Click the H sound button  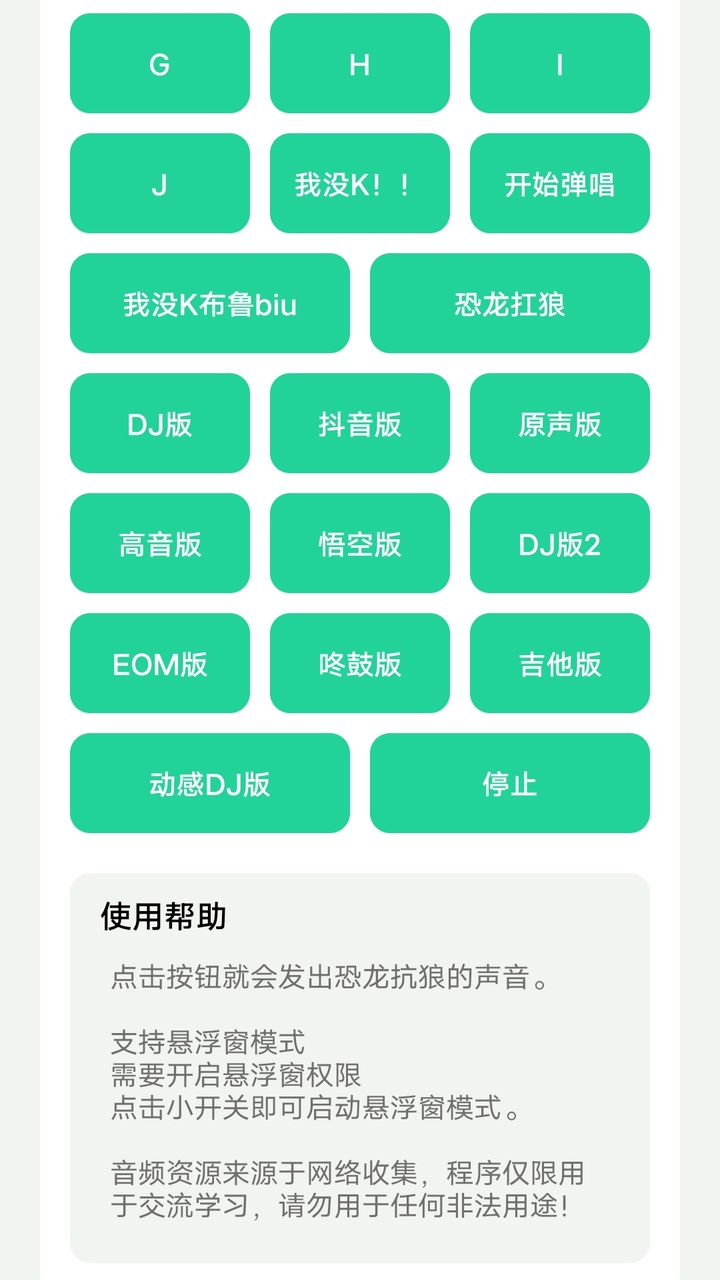[359, 63]
